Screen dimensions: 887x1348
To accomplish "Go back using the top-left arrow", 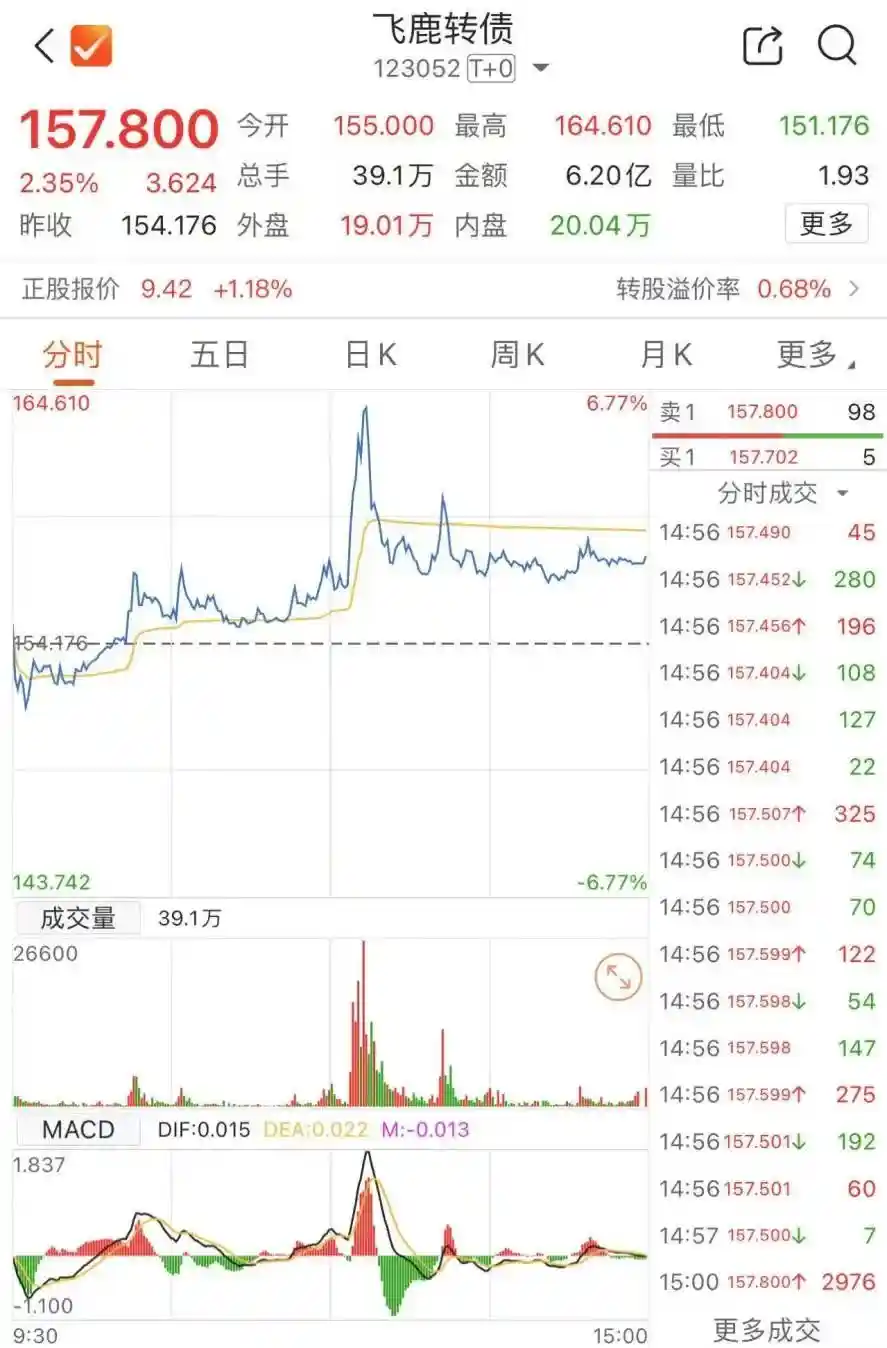I will pos(44,46).
